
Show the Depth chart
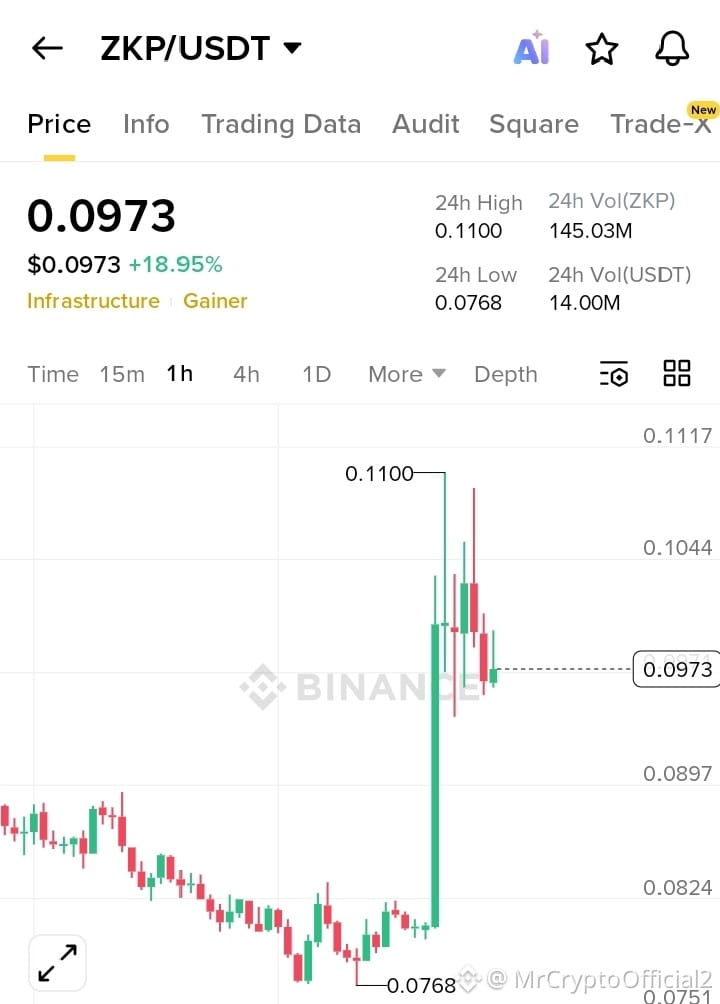[x=505, y=374]
